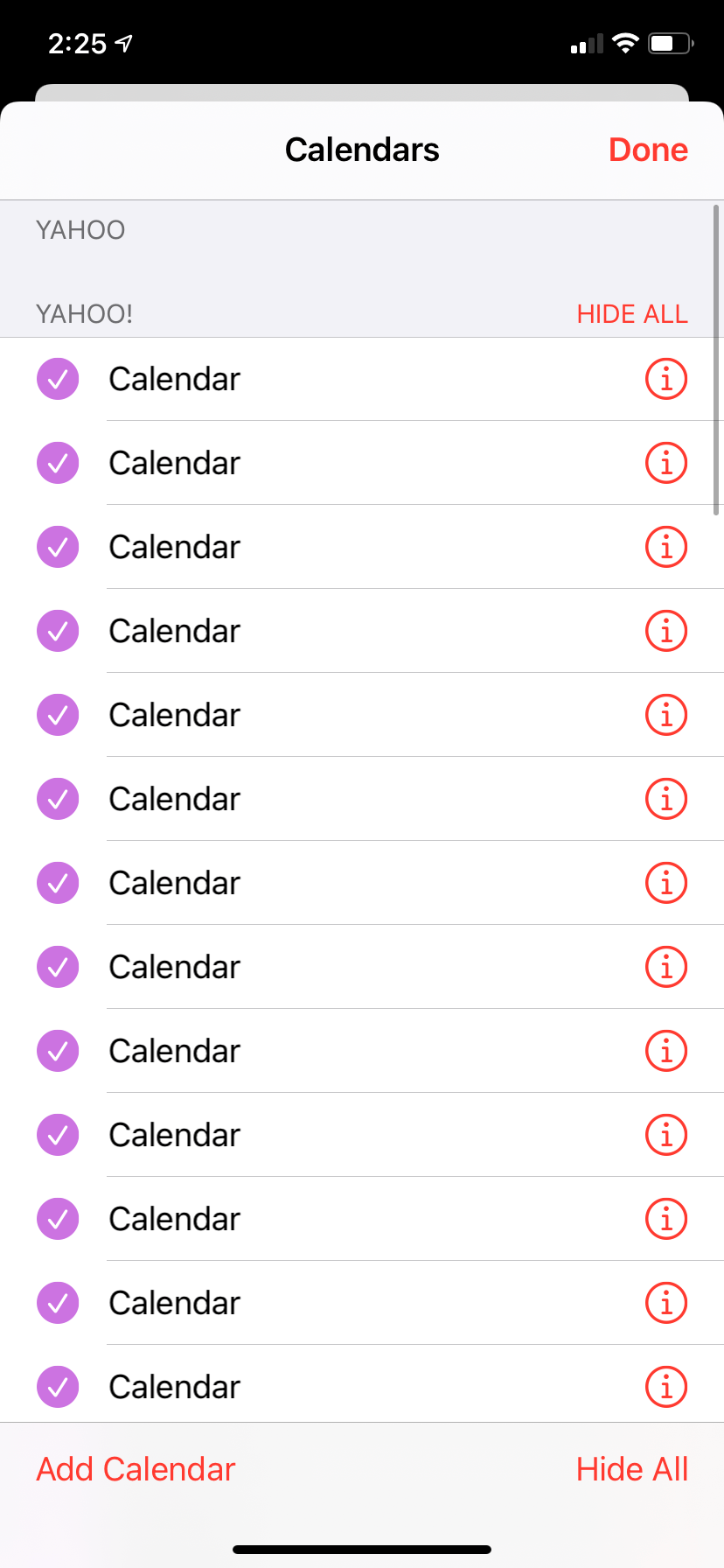The height and width of the screenshot is (1568, 724).
Task: Hide all calendars in the YAHOO! section header
Action: click(631, 314)
